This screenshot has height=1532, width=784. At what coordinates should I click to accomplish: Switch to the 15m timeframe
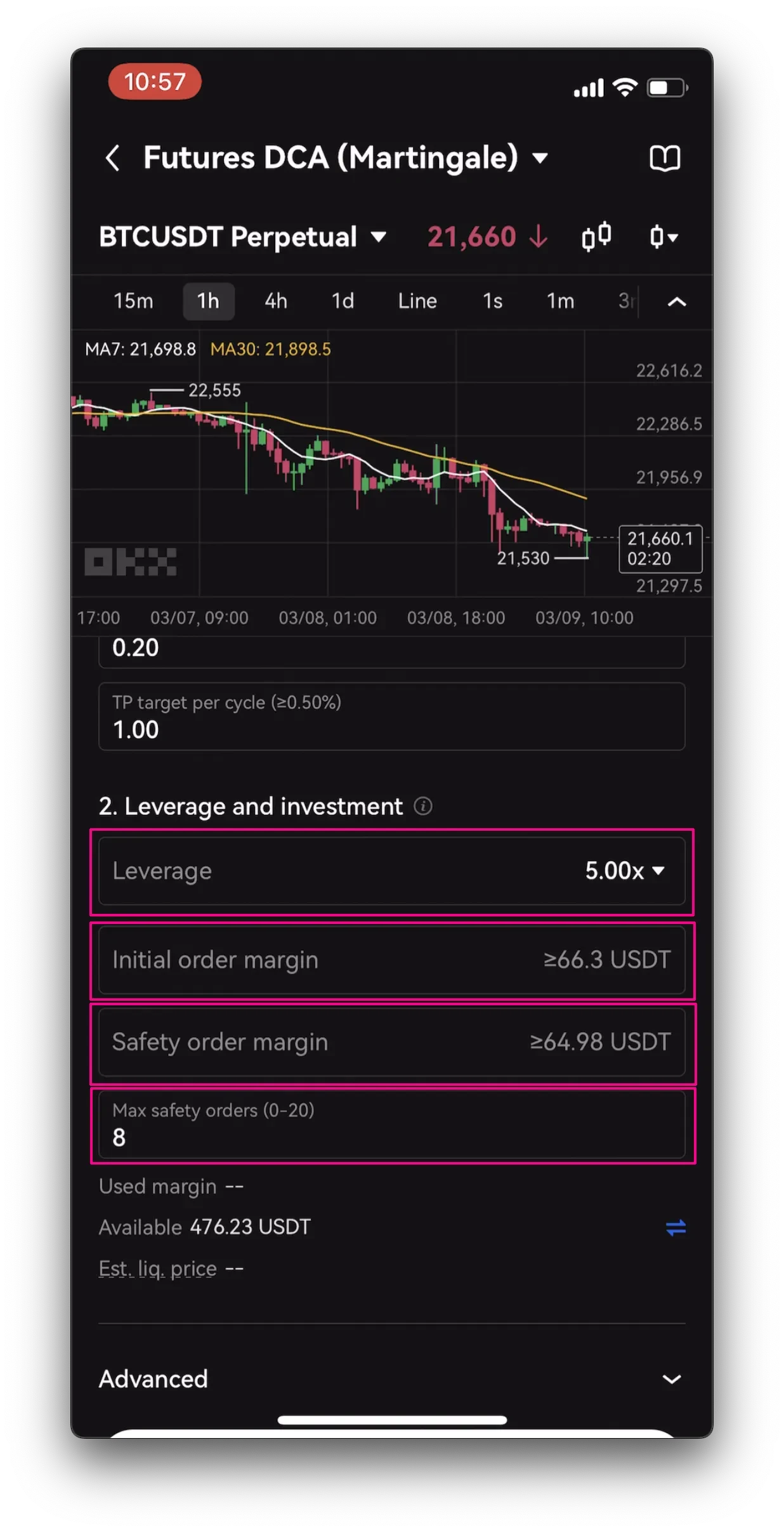(x=134, y=301)
